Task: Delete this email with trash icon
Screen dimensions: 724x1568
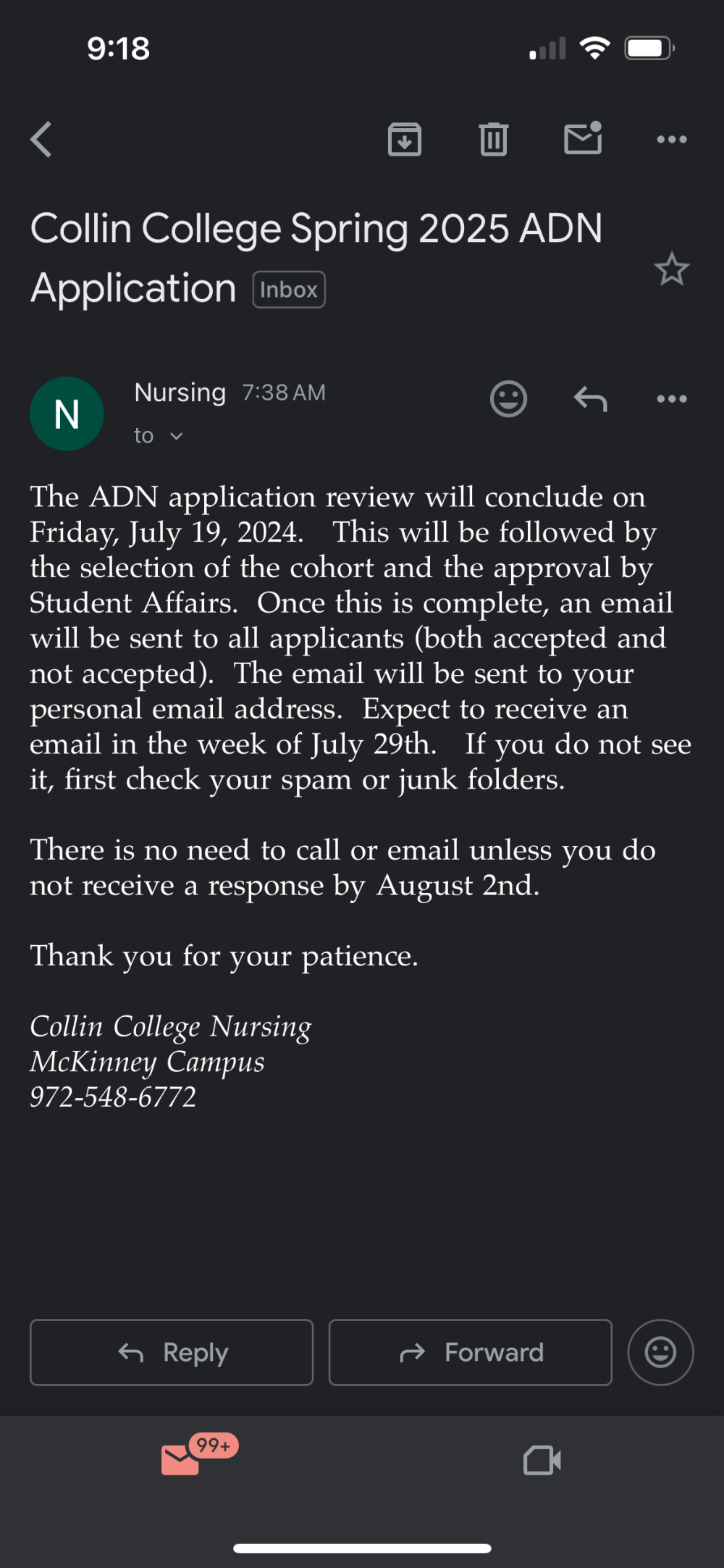Action: 494,139
